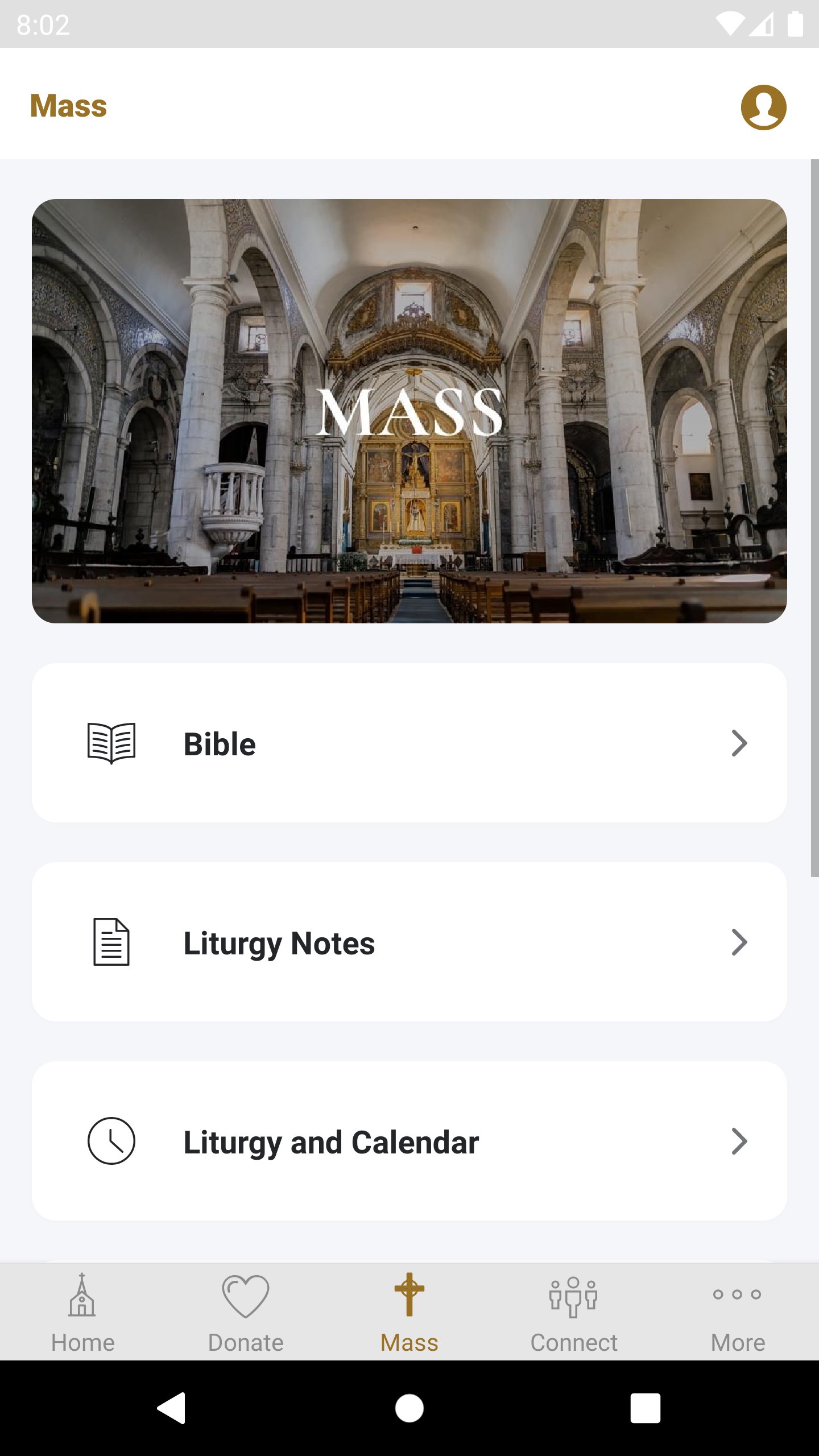Open Liturgy Notes
The image size is (819, 1456).
409,942
